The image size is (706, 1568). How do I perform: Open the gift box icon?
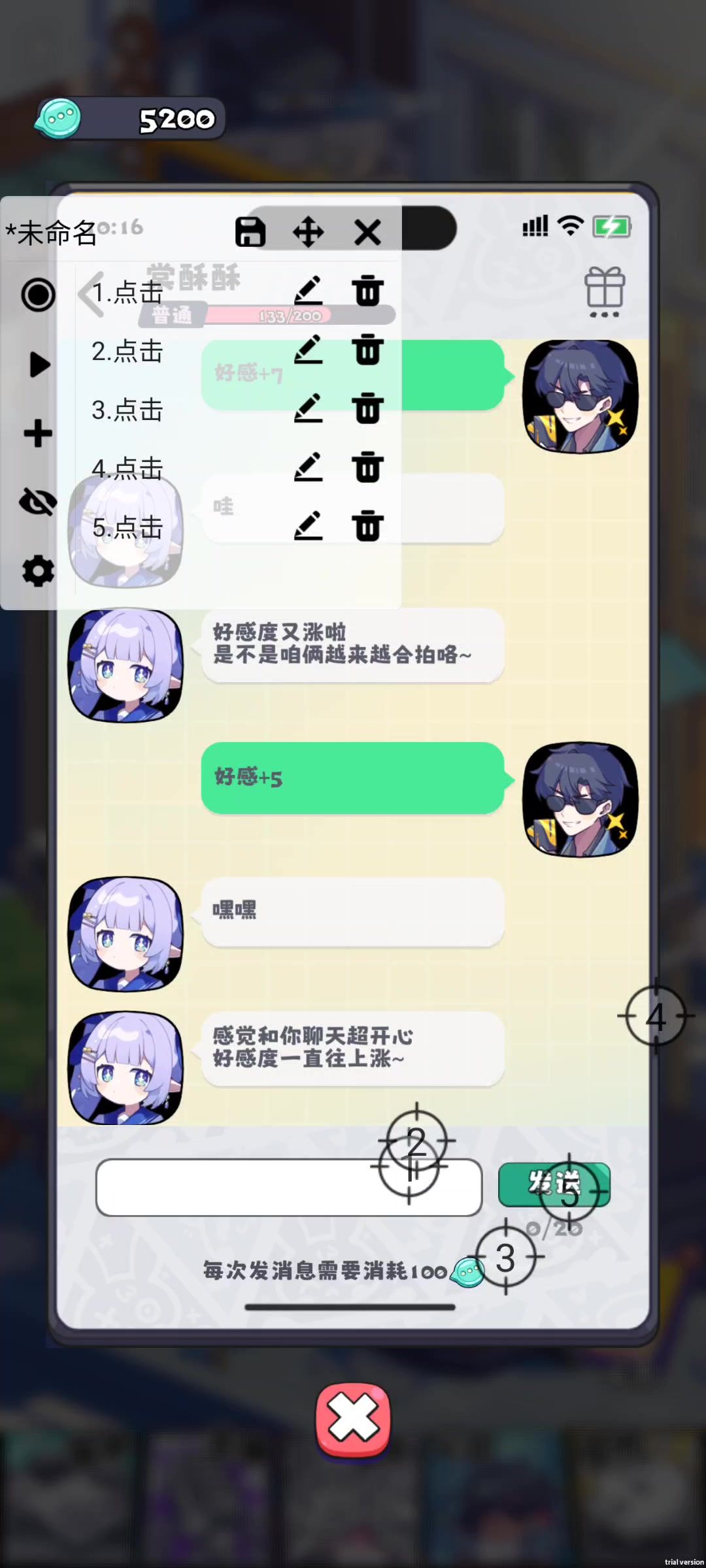[x=604, y=292]
